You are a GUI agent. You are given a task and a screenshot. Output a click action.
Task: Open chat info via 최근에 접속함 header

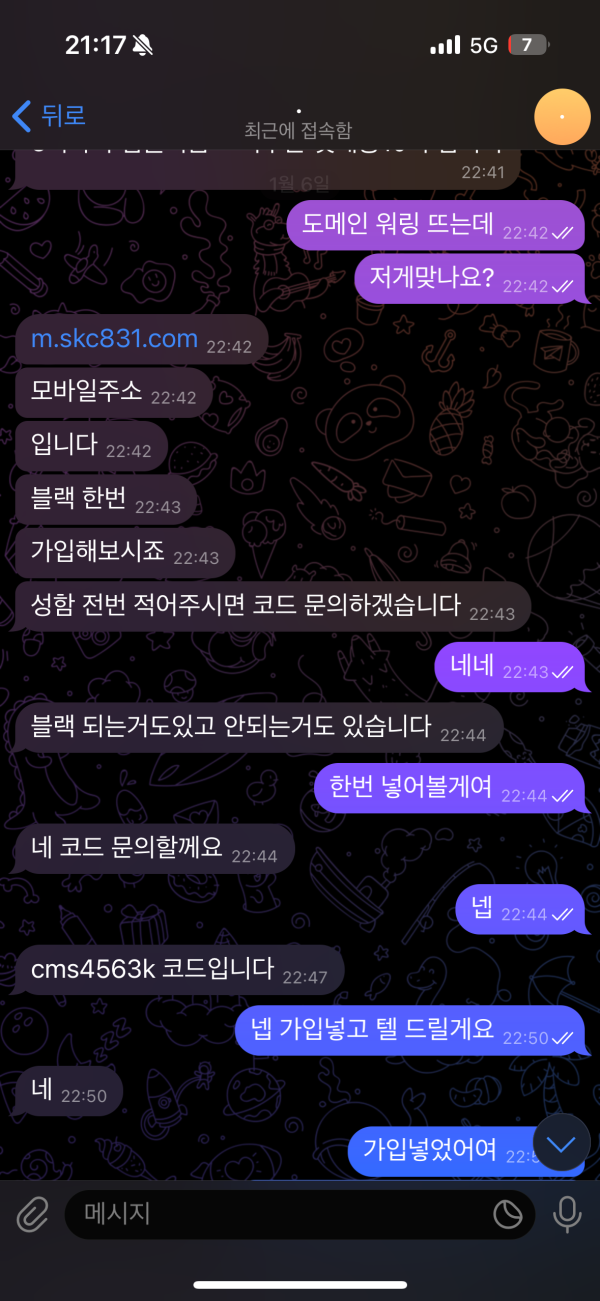pyautogui.click(x=298, y=129)
